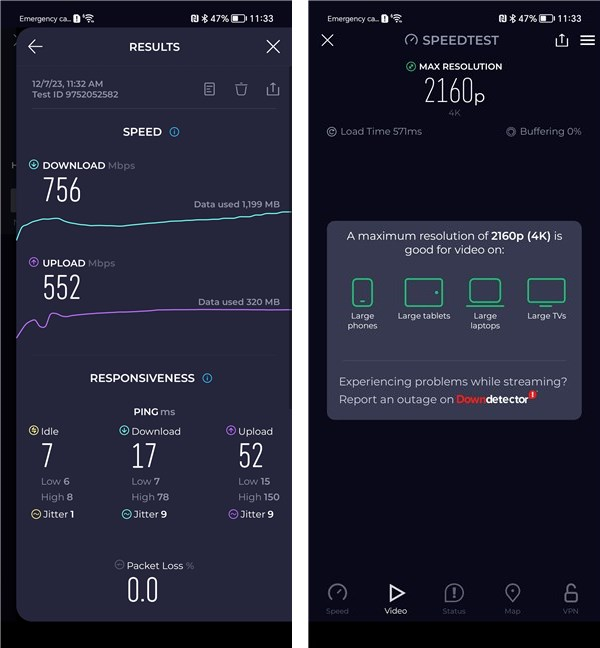Image resolution: width=600 pixels, height=648 pixels.
Task: Go back from the Results screen
Action: click(36, 47)
